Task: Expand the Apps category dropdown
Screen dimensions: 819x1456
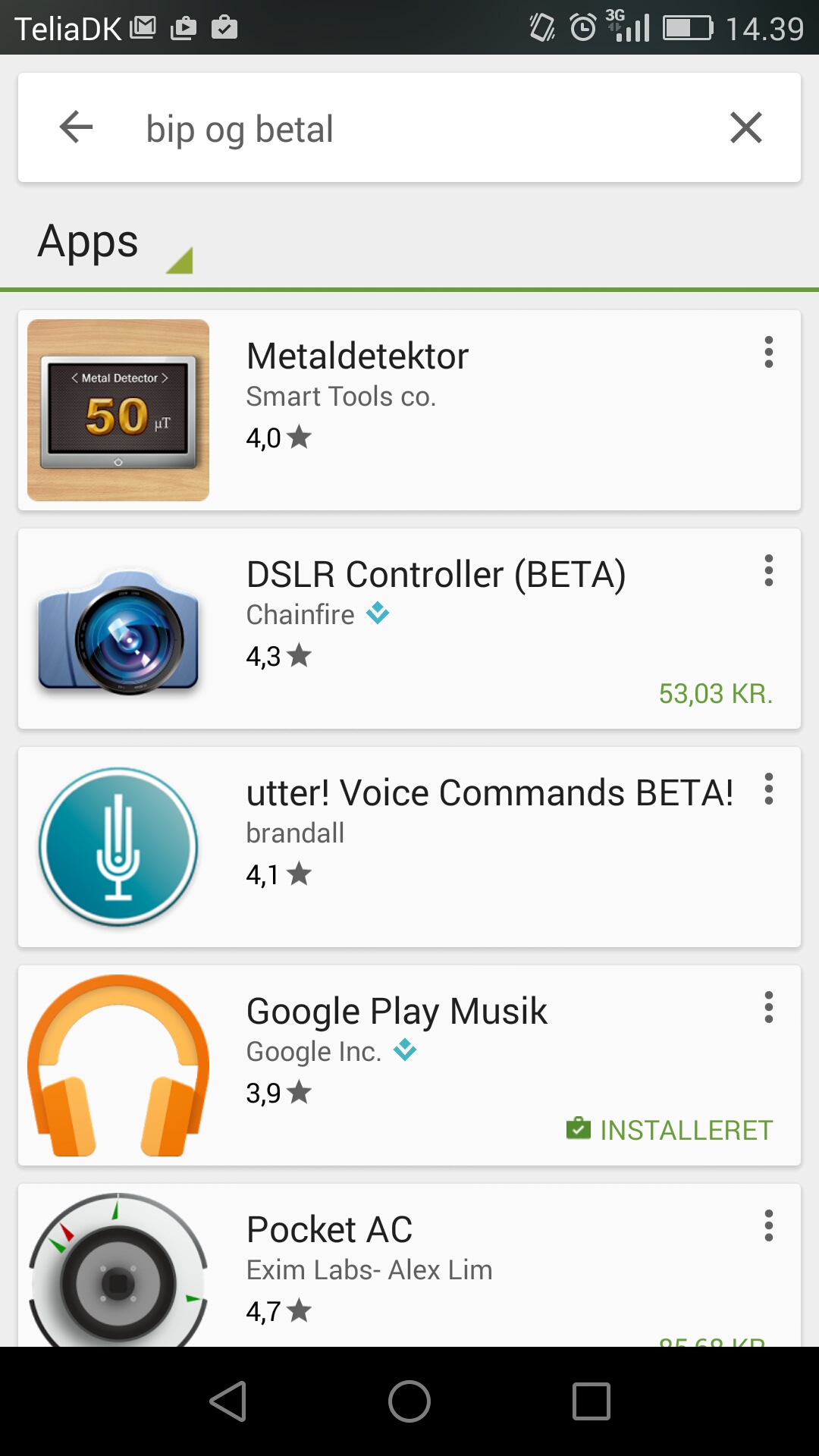Action: point(114,244)
